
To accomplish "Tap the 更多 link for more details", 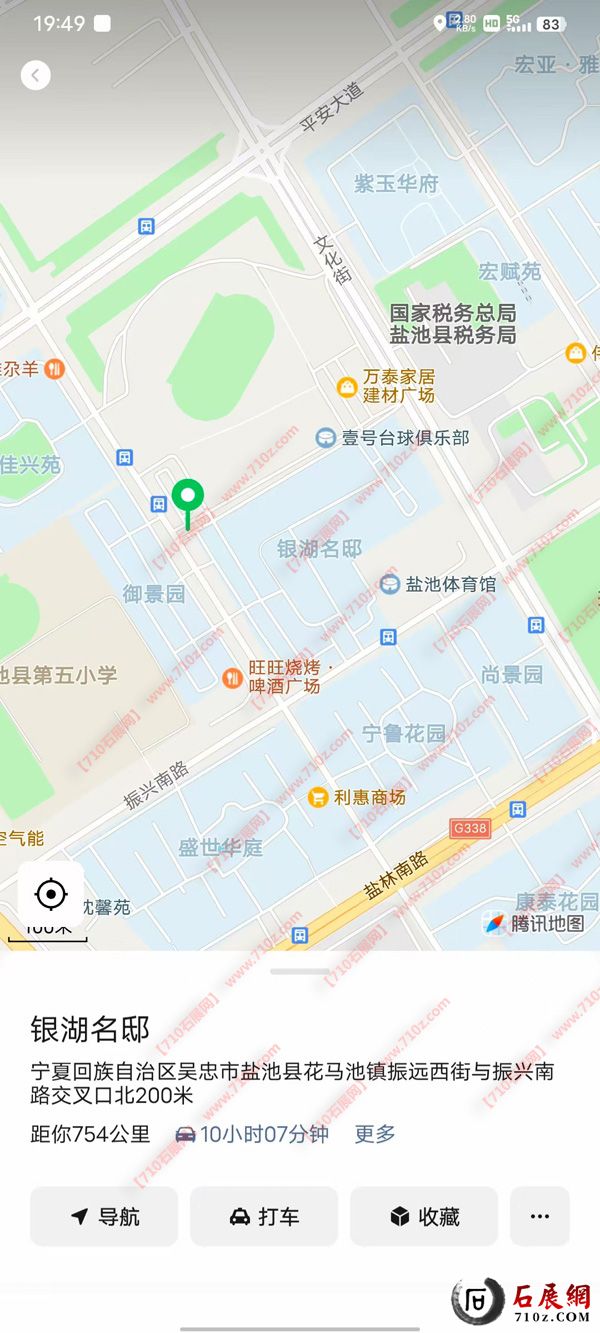I will click(375, 1134).
